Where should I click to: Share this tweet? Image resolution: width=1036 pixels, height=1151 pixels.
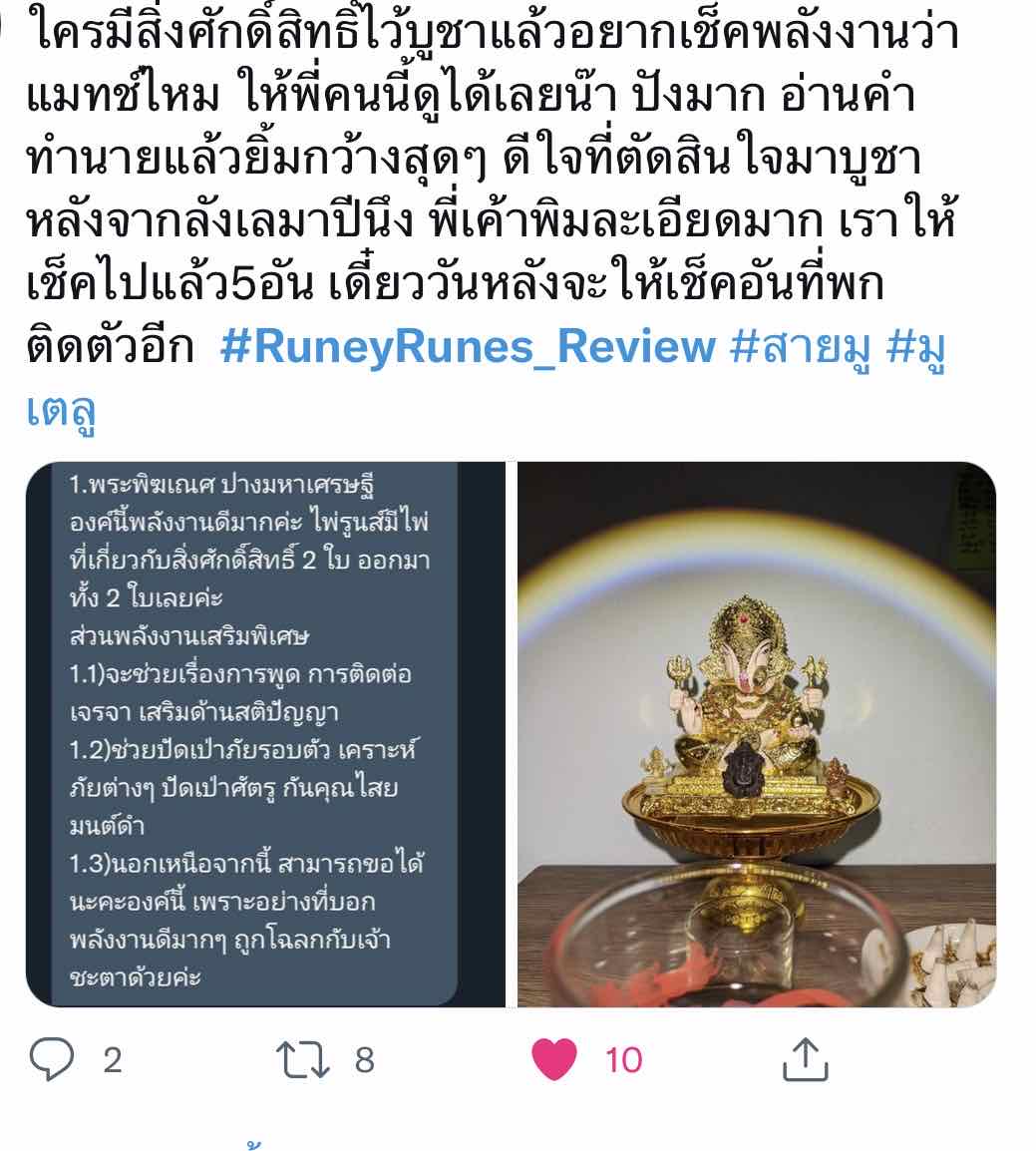click(804, 1059)
